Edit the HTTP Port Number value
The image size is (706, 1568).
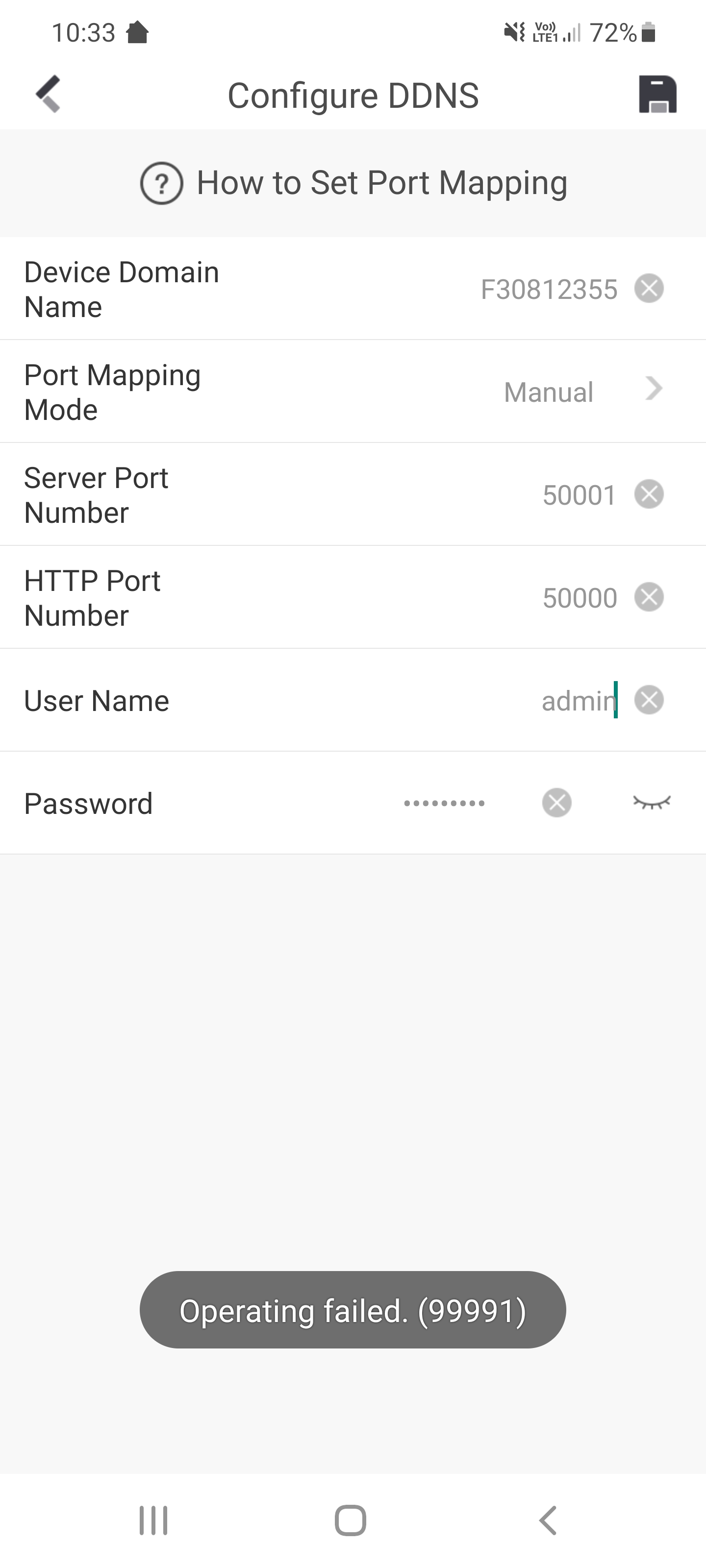coord(579,598)
